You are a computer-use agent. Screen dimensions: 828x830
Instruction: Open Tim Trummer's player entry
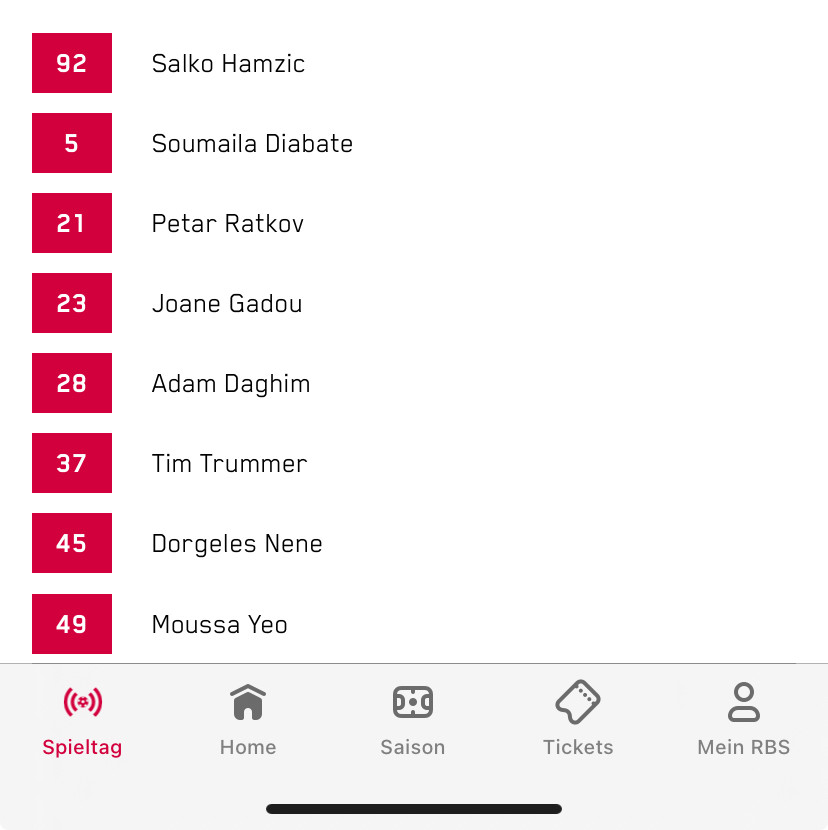pyautogui.click(x=229, y=464)
